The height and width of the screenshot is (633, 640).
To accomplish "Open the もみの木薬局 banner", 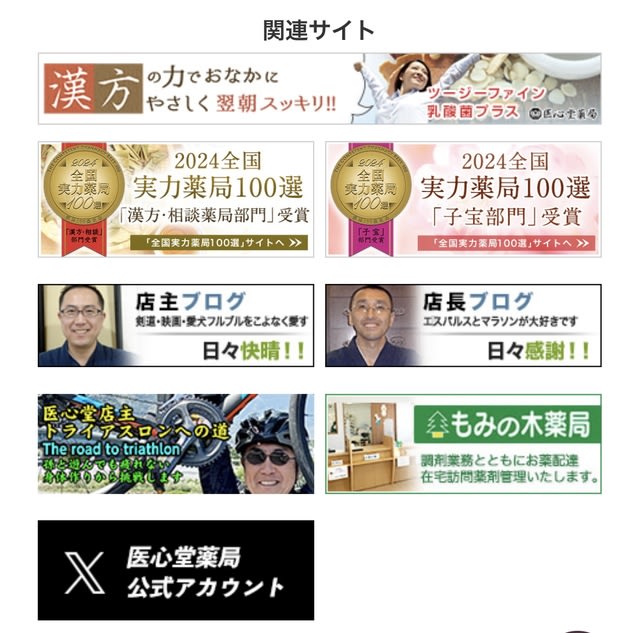I will pos(463,443).
